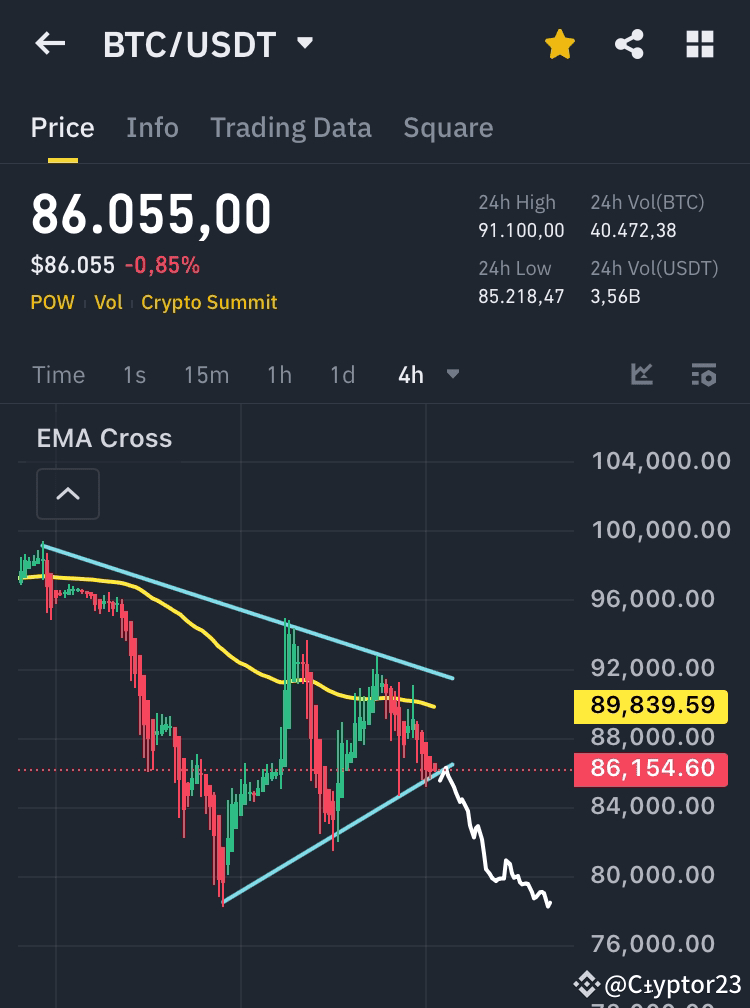Viewport: 750px width, 1008px height.
Task: Open the chart indicator settings icon
Action: 703,375
